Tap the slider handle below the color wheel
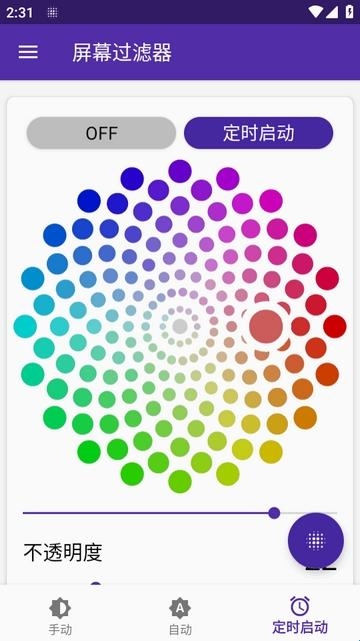Image resolution: width=360 pixels, height=641 pixels. (274, 513)
